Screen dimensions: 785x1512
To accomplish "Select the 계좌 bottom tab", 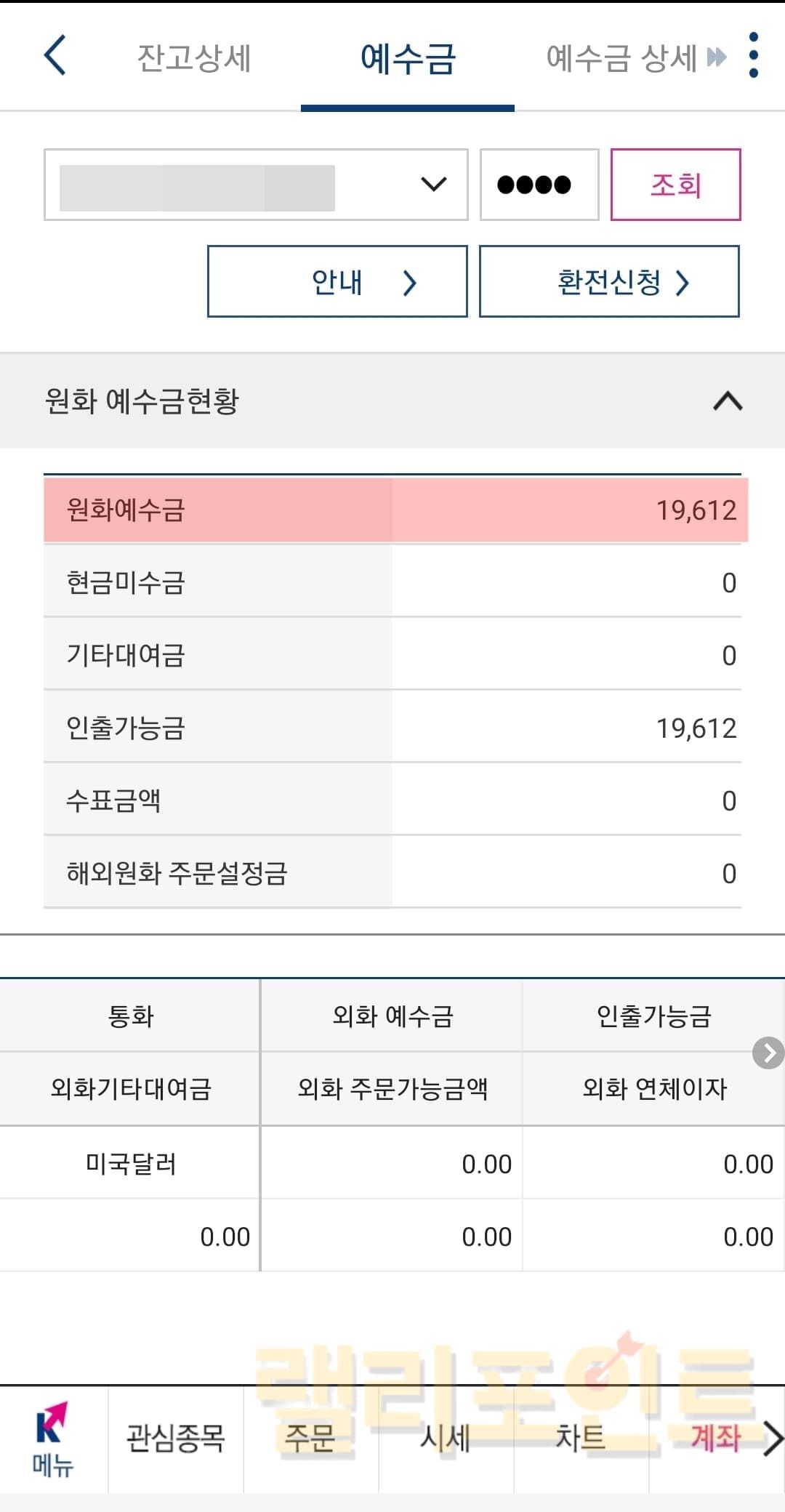I will [715, 1439].
